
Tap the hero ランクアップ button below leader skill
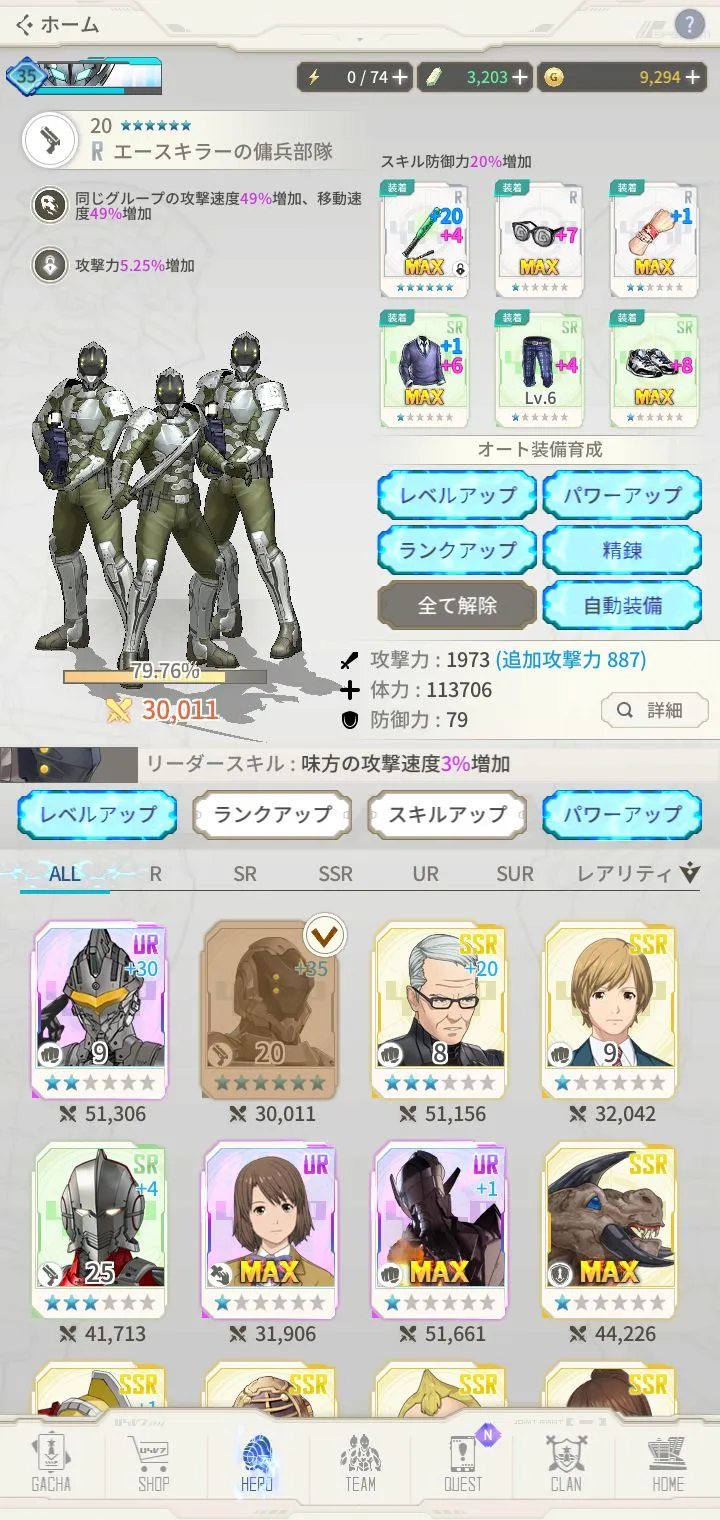(272, 814)
